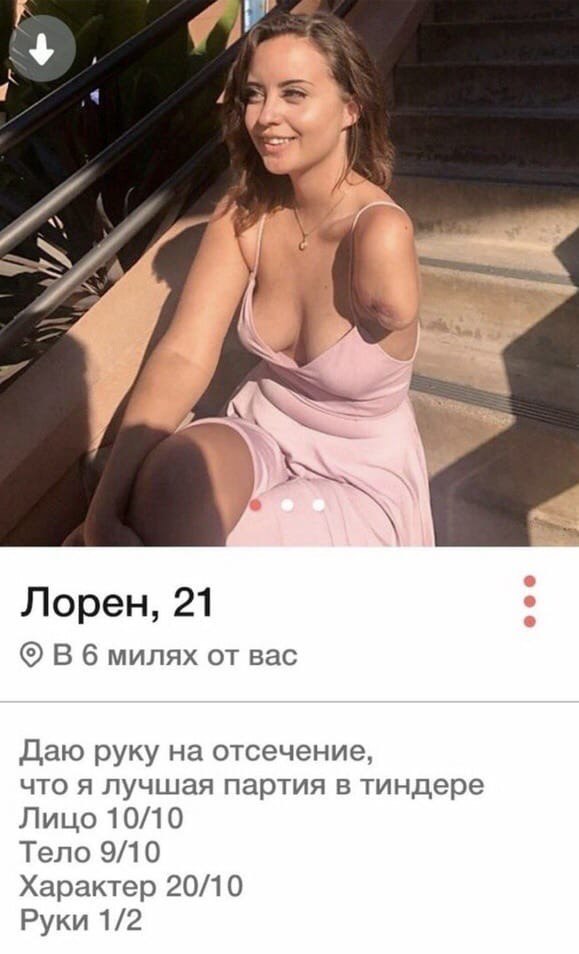Collapse profile with the down arrow button
579x954 pixels.
(42, 49)
